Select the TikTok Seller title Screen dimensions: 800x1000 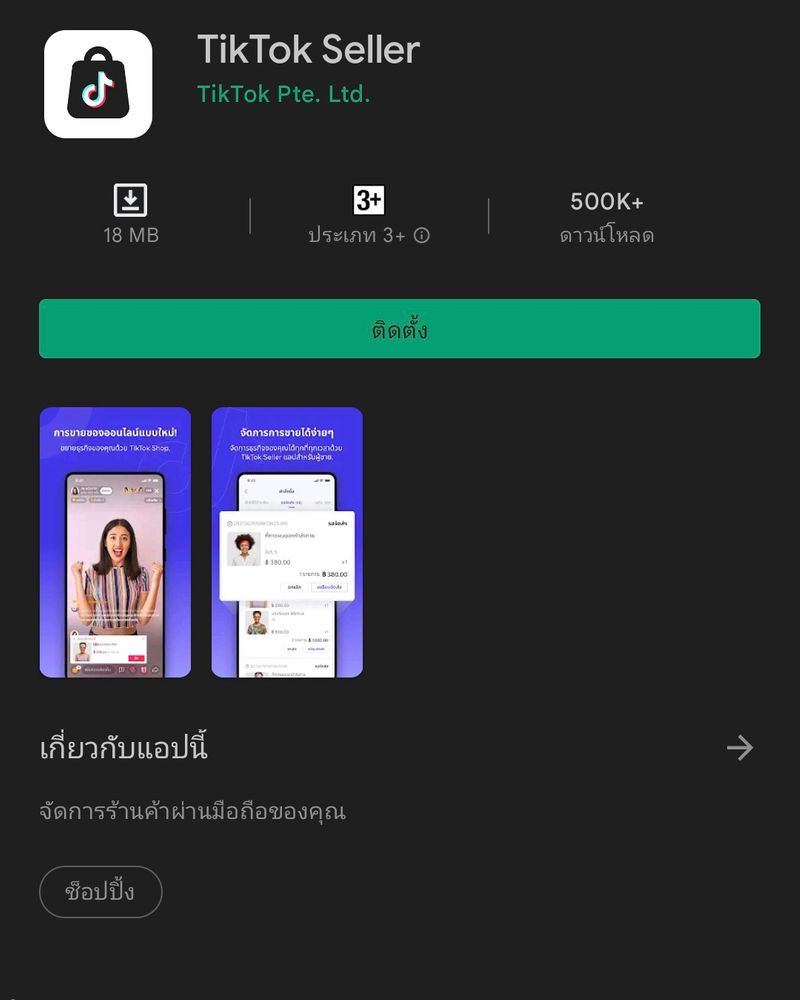coord(309,50)
